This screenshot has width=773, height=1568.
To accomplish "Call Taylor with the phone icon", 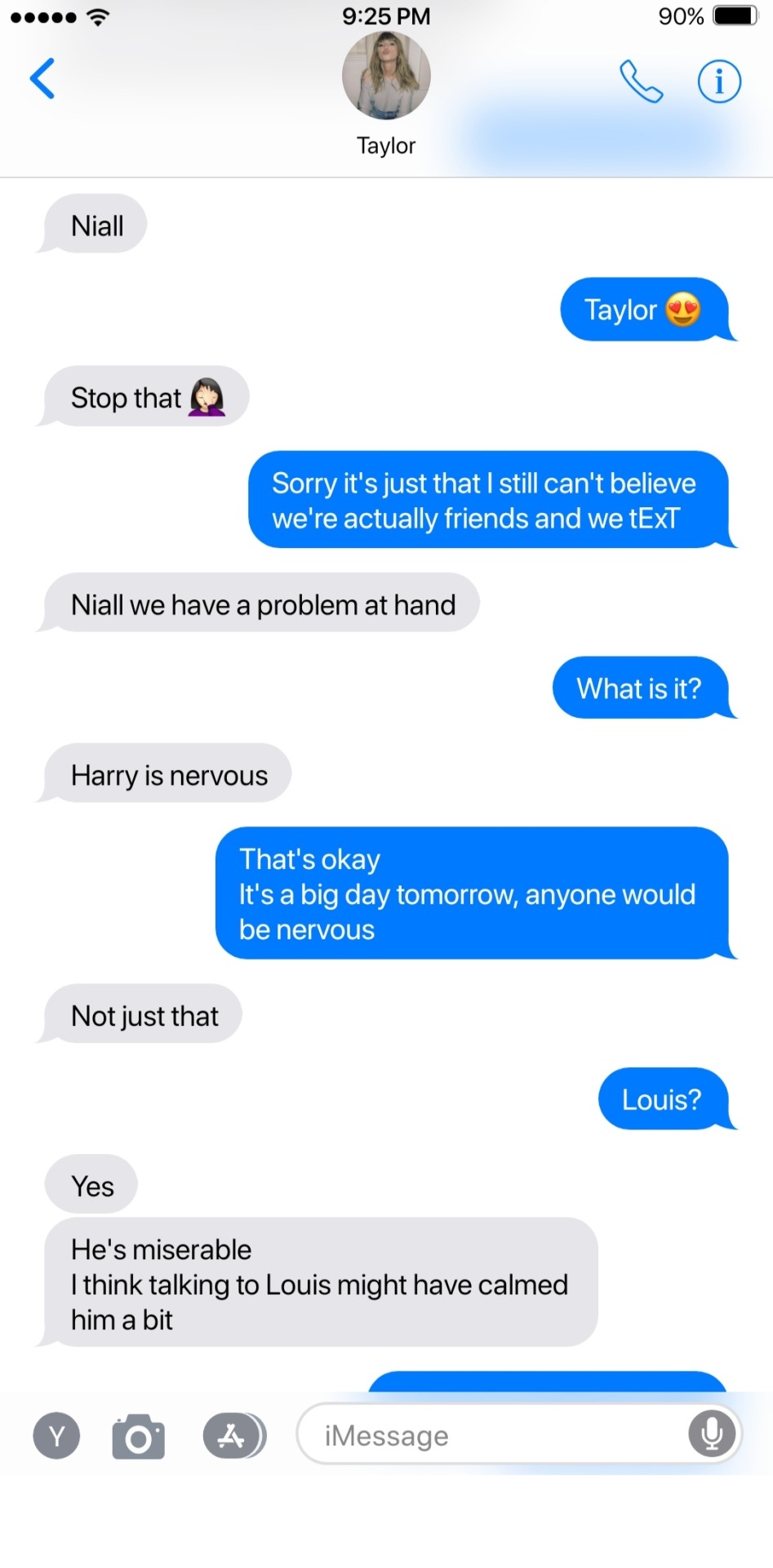I will coord(641,82).
